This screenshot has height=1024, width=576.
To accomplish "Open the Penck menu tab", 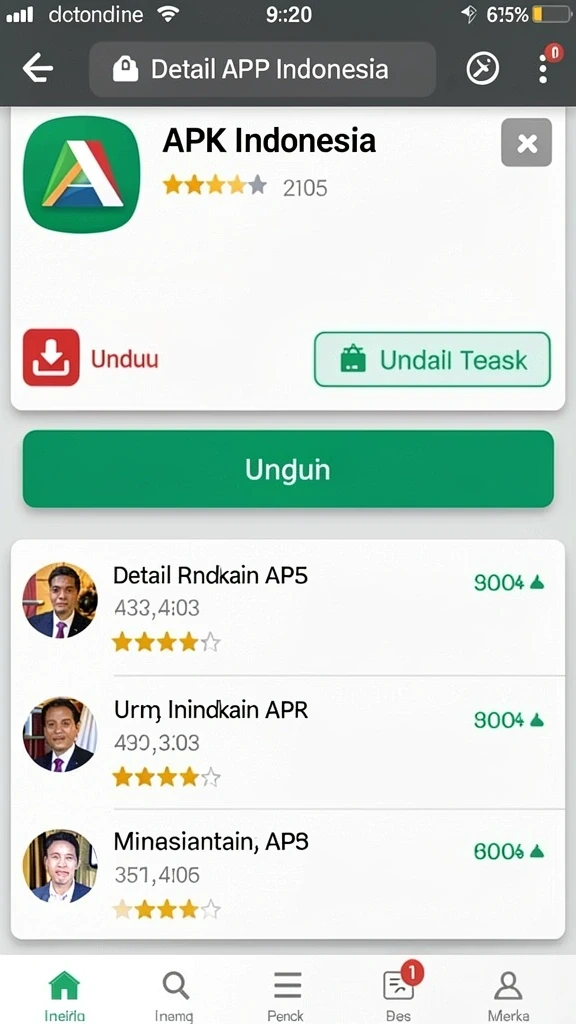I will (287, 994).
